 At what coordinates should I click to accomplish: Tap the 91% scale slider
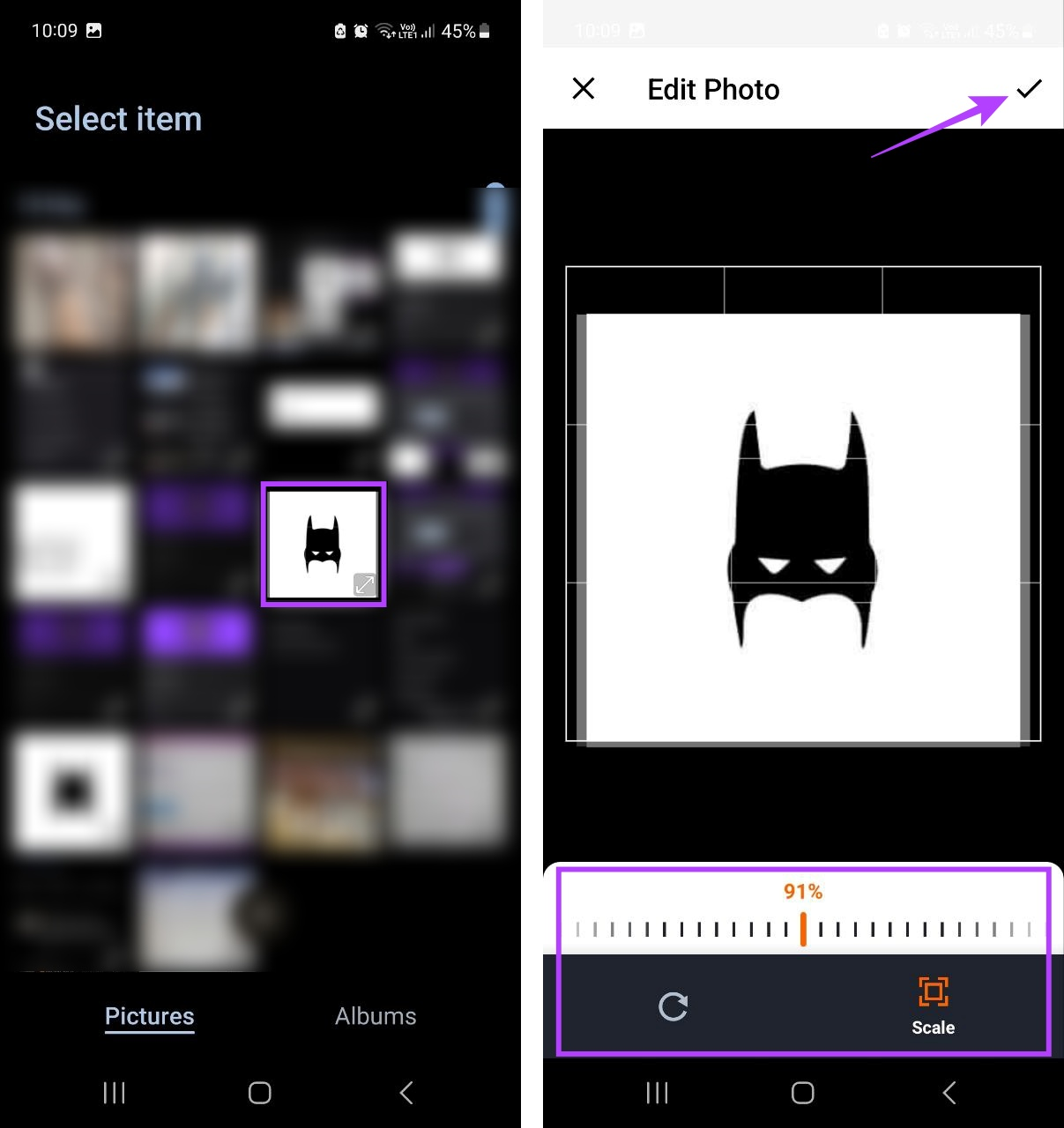pos(802,928)
